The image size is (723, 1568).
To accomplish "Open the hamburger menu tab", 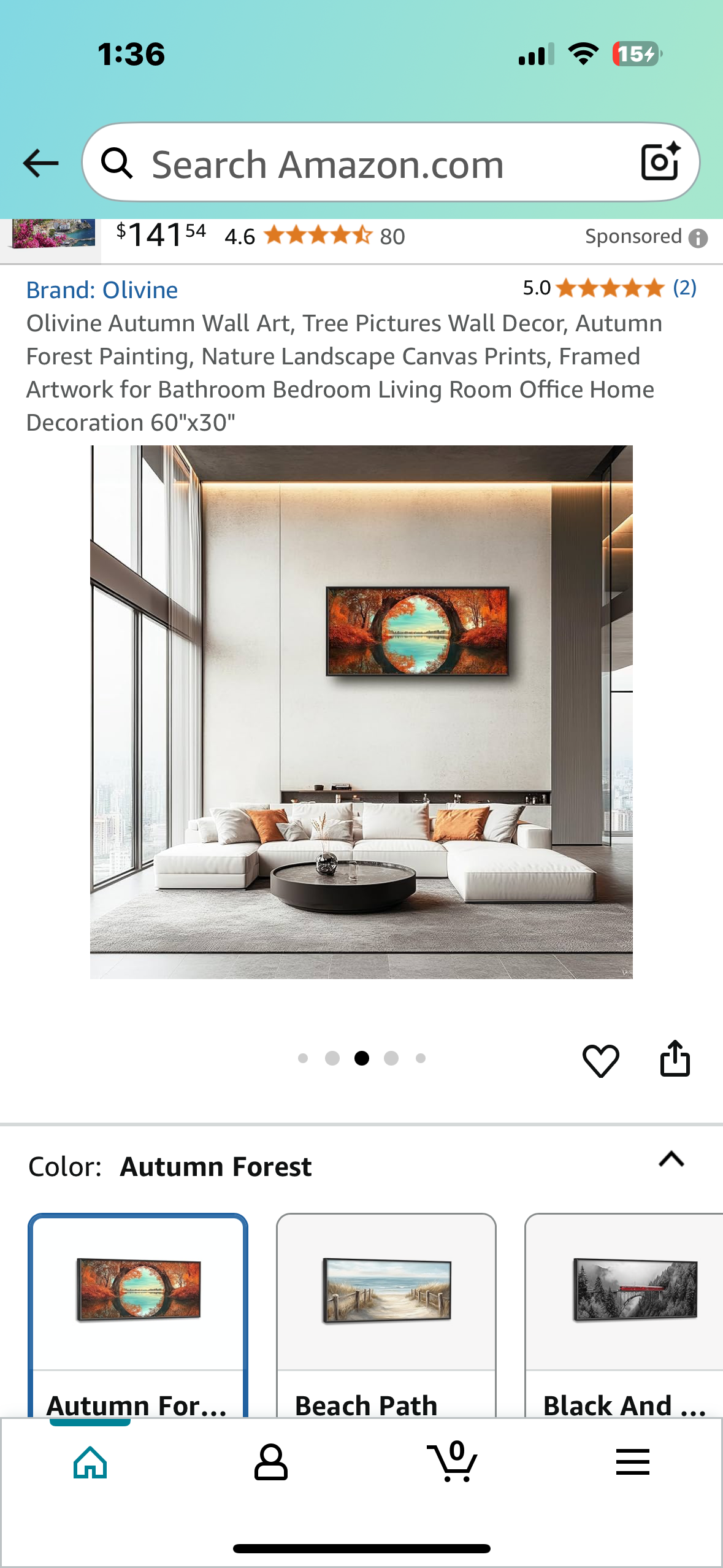I will (632, 1462).
